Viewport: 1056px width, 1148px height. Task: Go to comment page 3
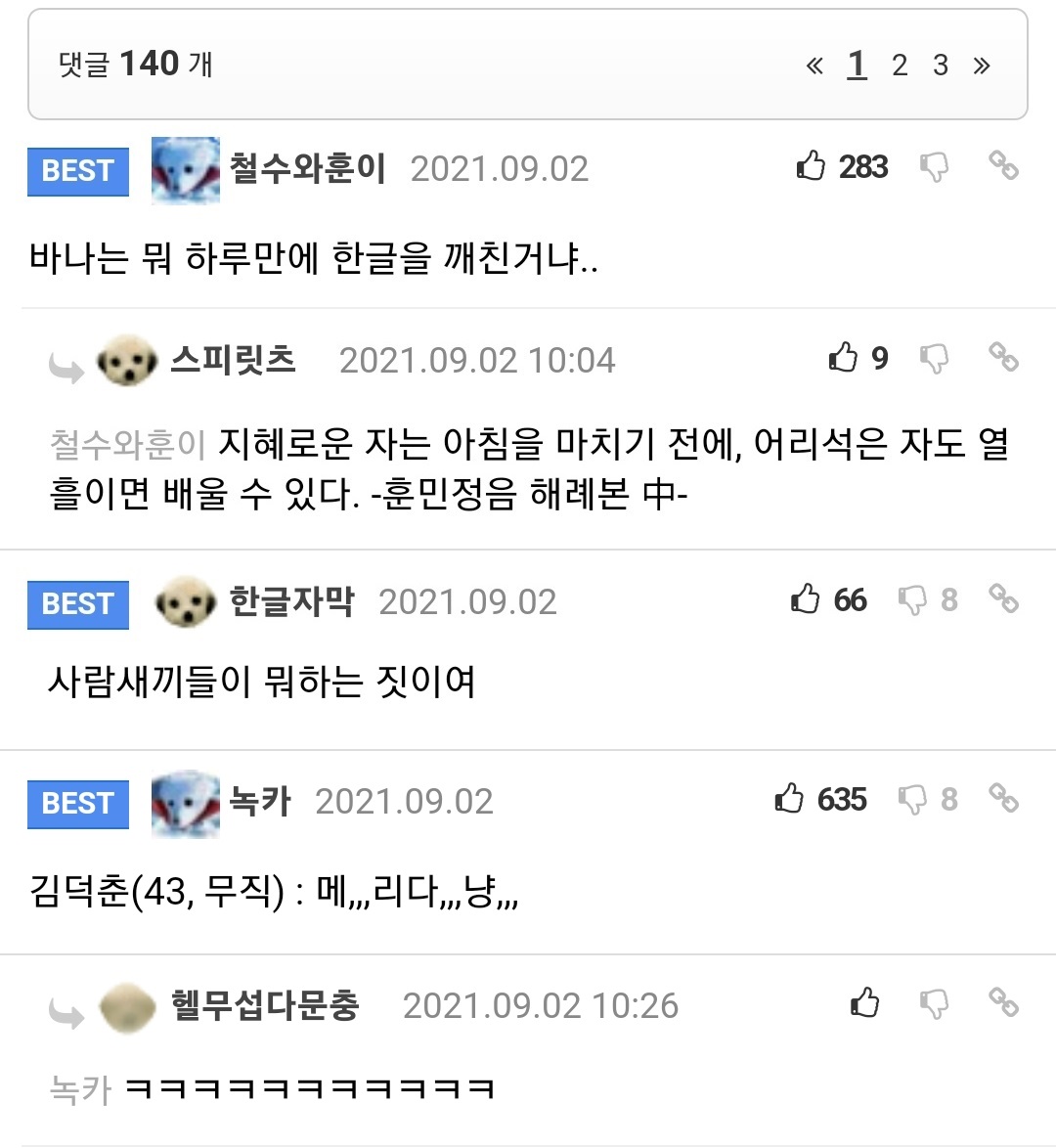point(941,66)
